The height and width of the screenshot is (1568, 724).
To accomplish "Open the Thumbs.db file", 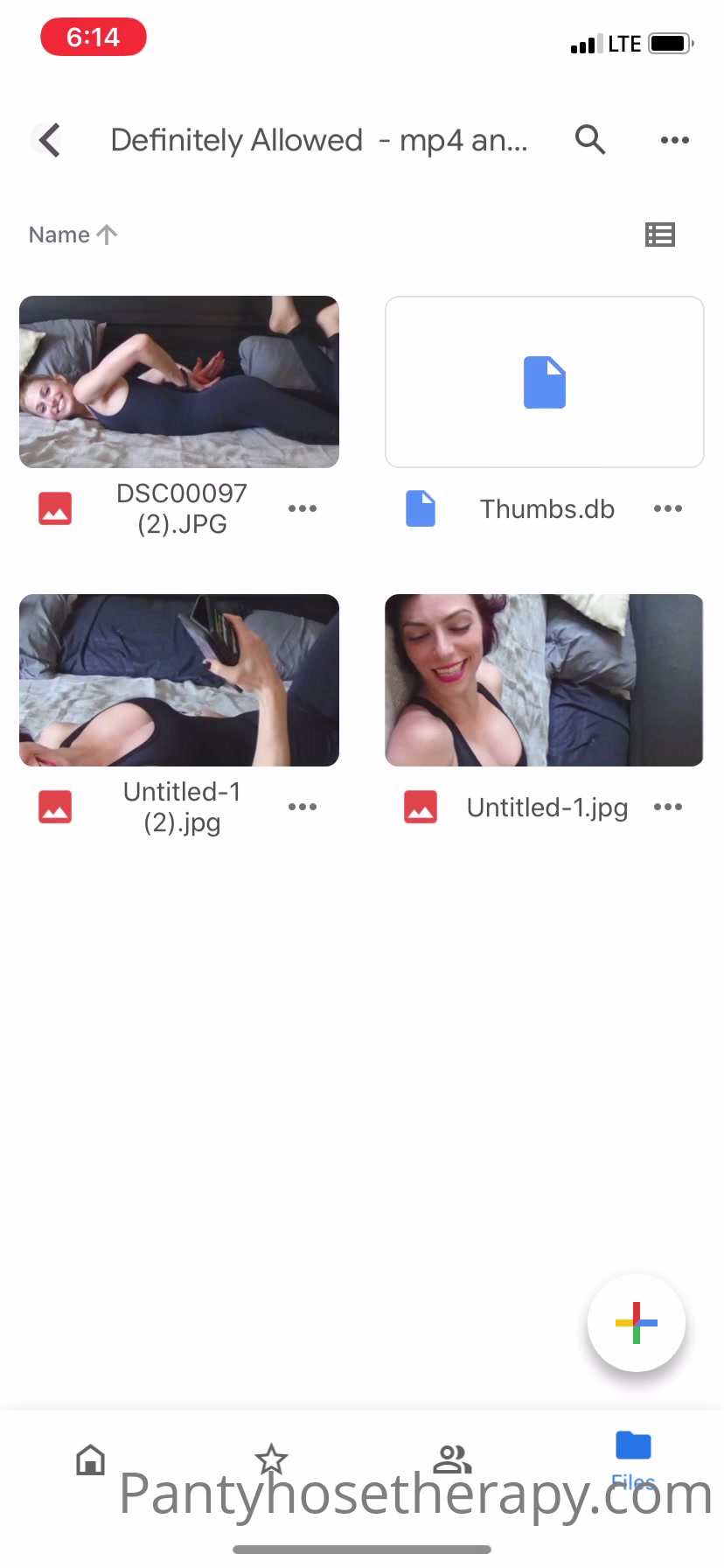I will [544, 382].
